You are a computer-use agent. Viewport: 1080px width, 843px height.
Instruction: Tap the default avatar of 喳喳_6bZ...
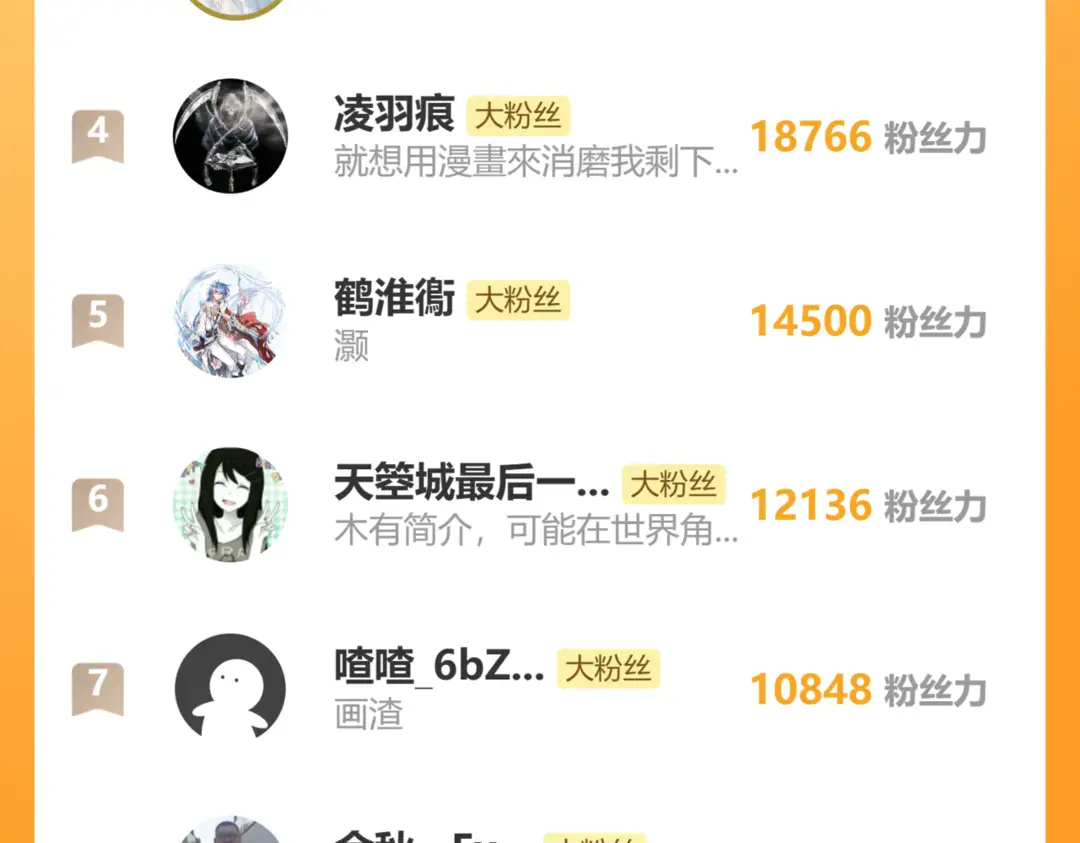230,687
